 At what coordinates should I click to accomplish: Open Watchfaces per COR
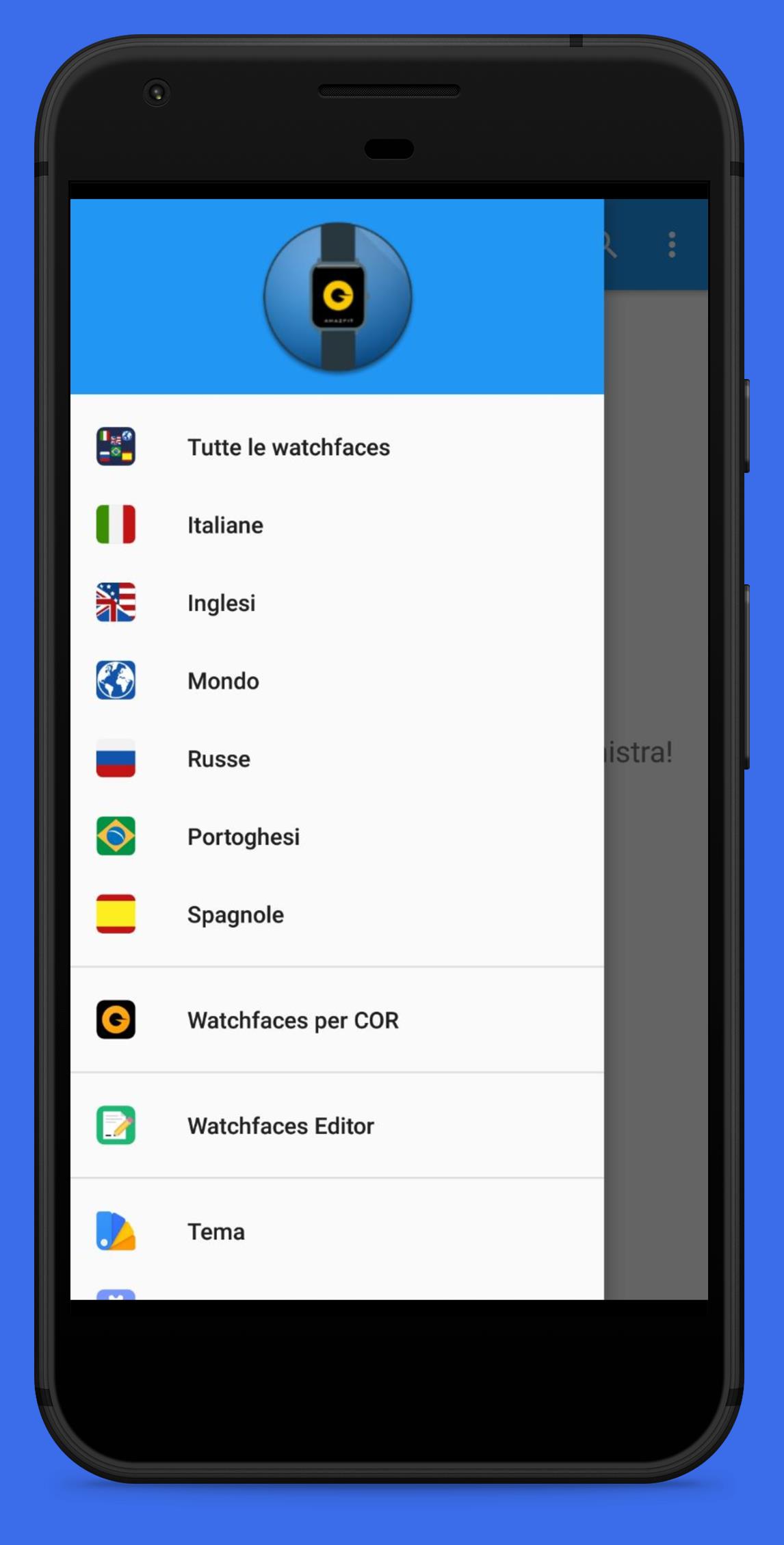pyautogui.click(x=292, y=1021)
